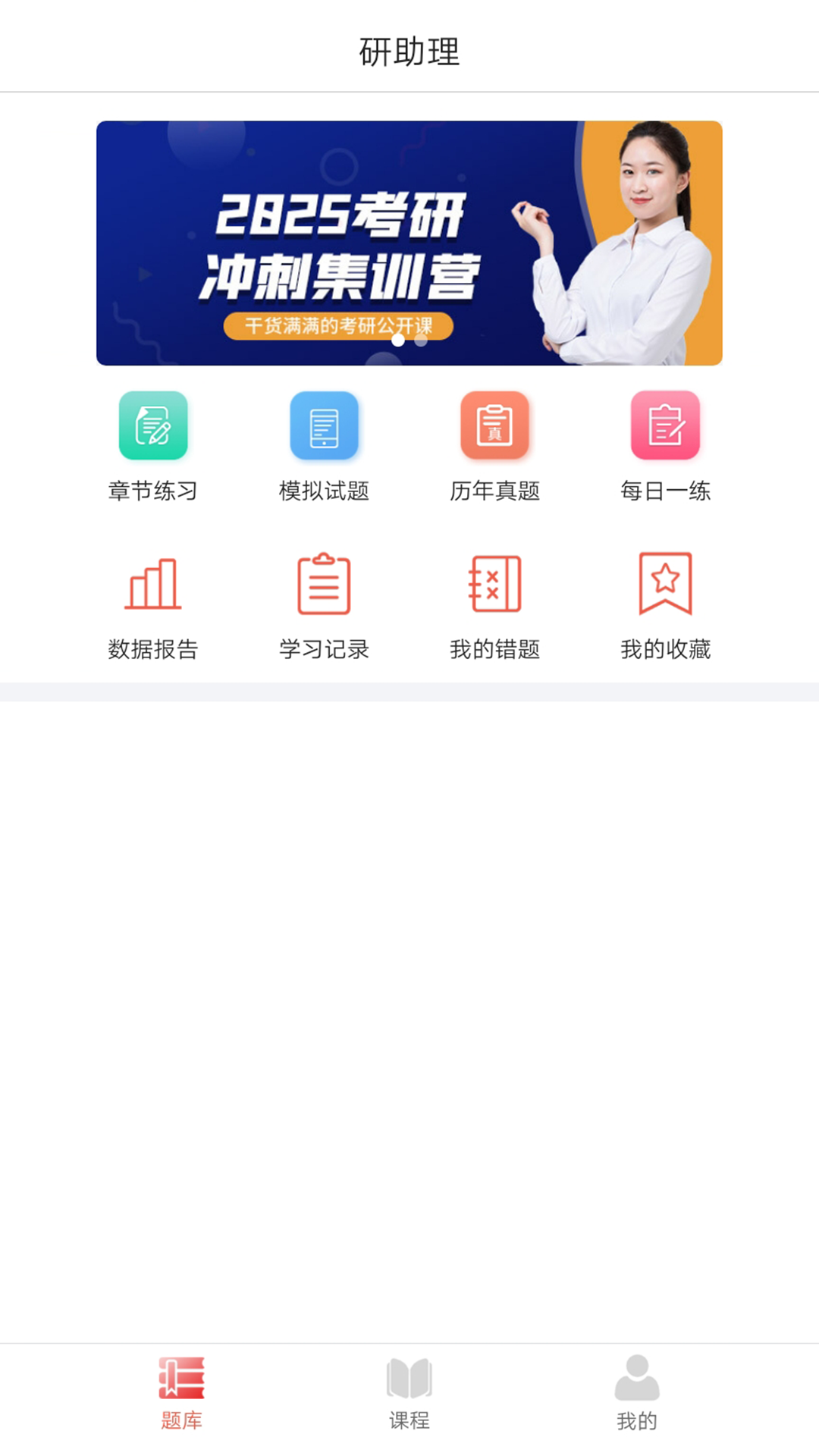The width and height of the screenshot is (819, 1456).
Task: Tap the 2825考研 training camp banner
Action: pyautogui.click(x=409, y=241)
